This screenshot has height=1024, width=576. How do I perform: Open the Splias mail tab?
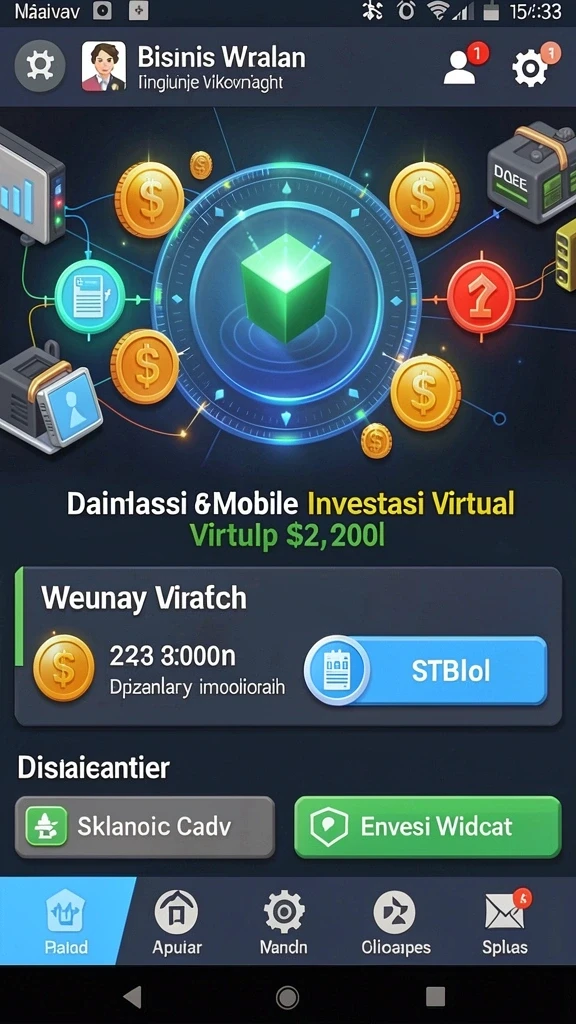point(505,920)
